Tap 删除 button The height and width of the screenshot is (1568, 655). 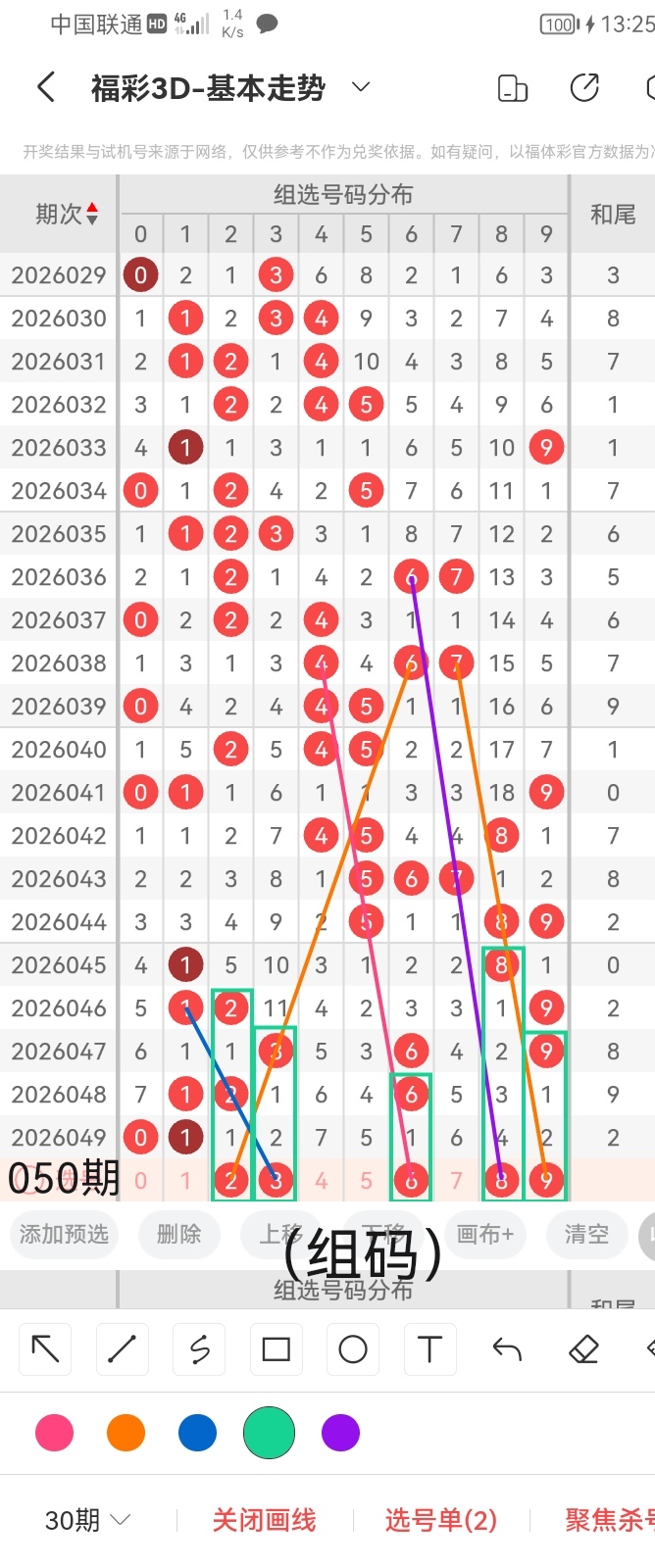click(x=178, y=1234)
